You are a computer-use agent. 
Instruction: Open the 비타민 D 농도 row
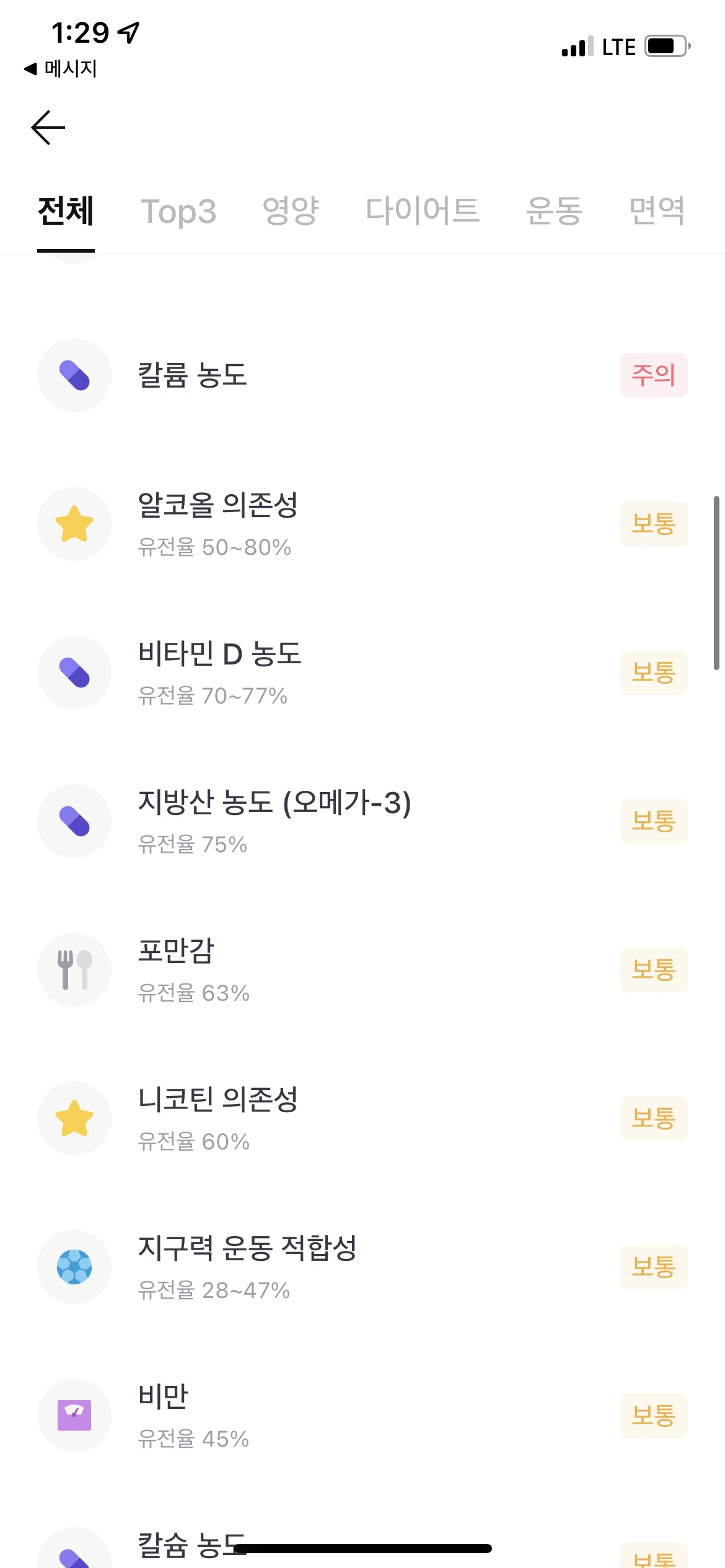click(x=362, y=673)
